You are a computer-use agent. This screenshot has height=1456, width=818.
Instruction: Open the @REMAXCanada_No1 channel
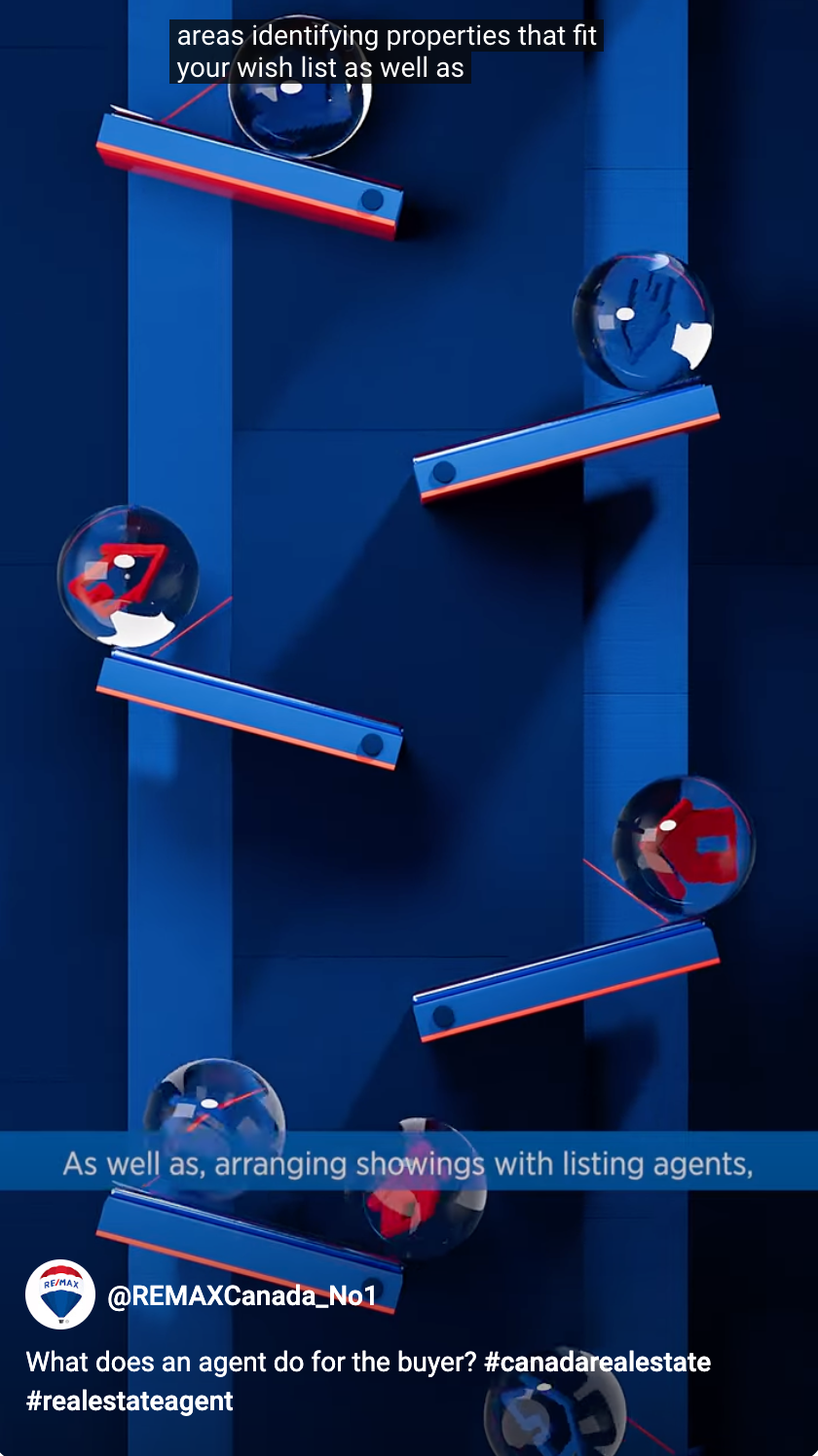pyautogui.click(x=242, y=1296)
